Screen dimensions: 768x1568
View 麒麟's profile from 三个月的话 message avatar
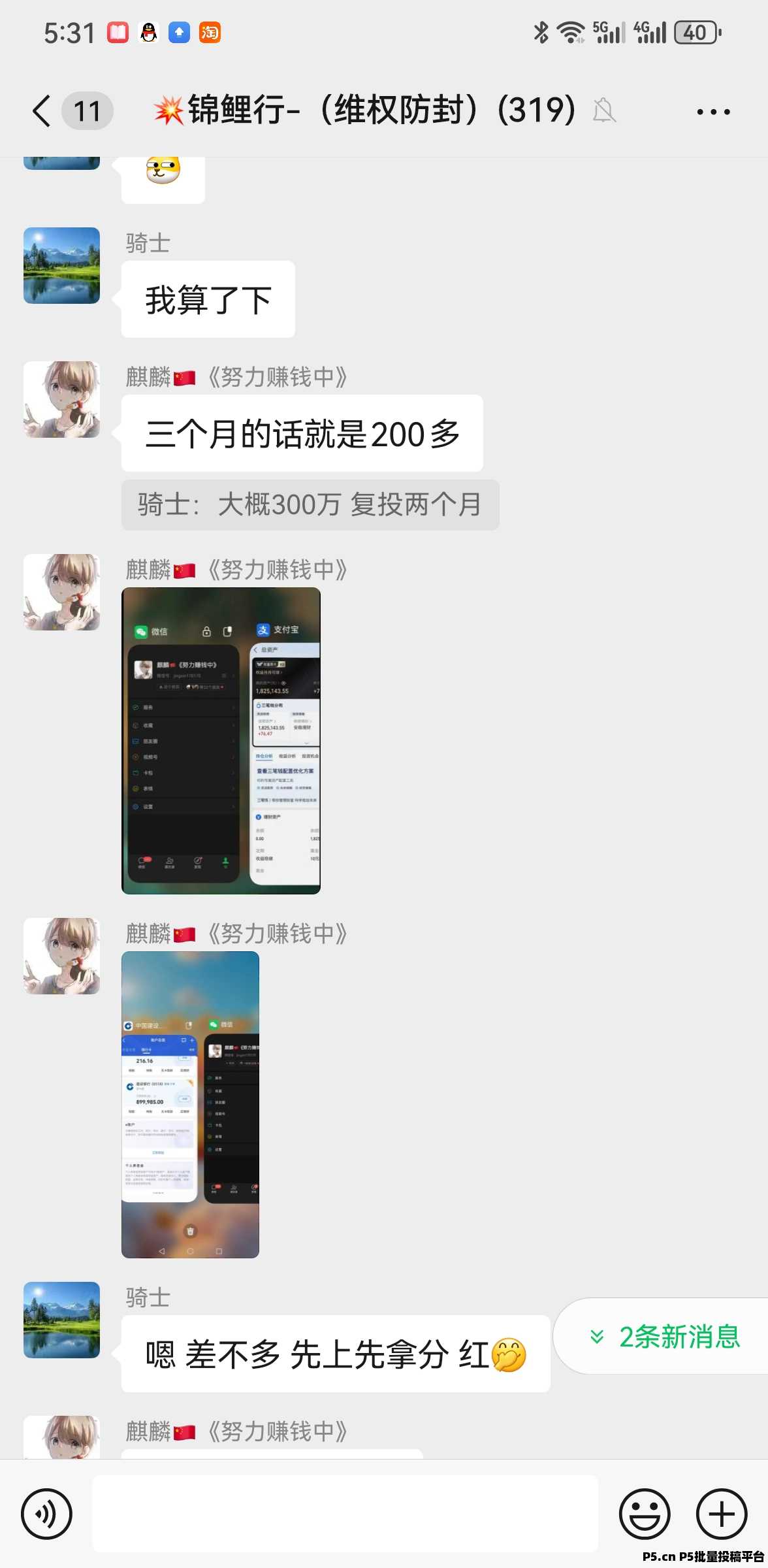[61, 399]
